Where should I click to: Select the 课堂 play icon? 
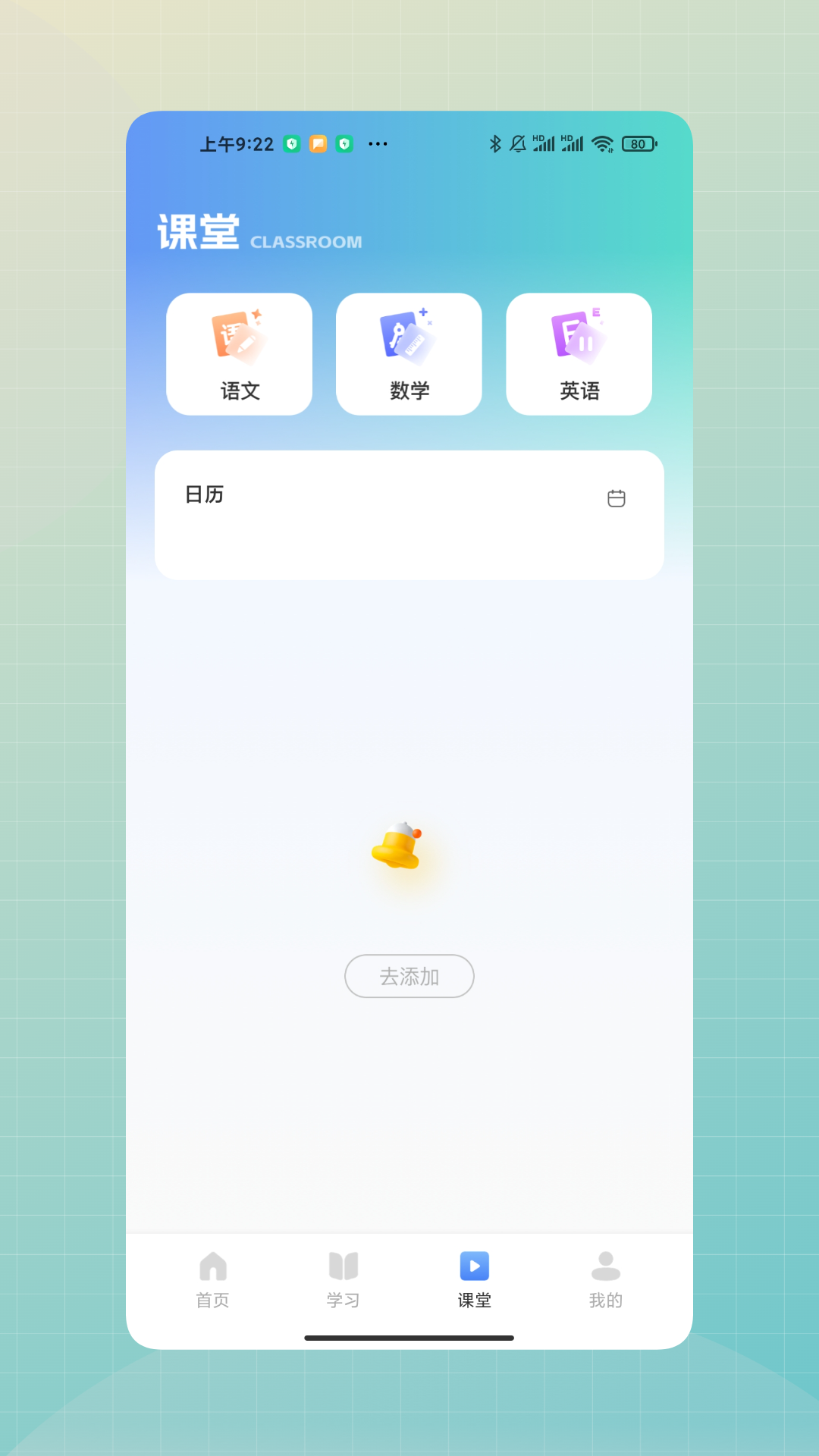click(x=474, y=1261)
